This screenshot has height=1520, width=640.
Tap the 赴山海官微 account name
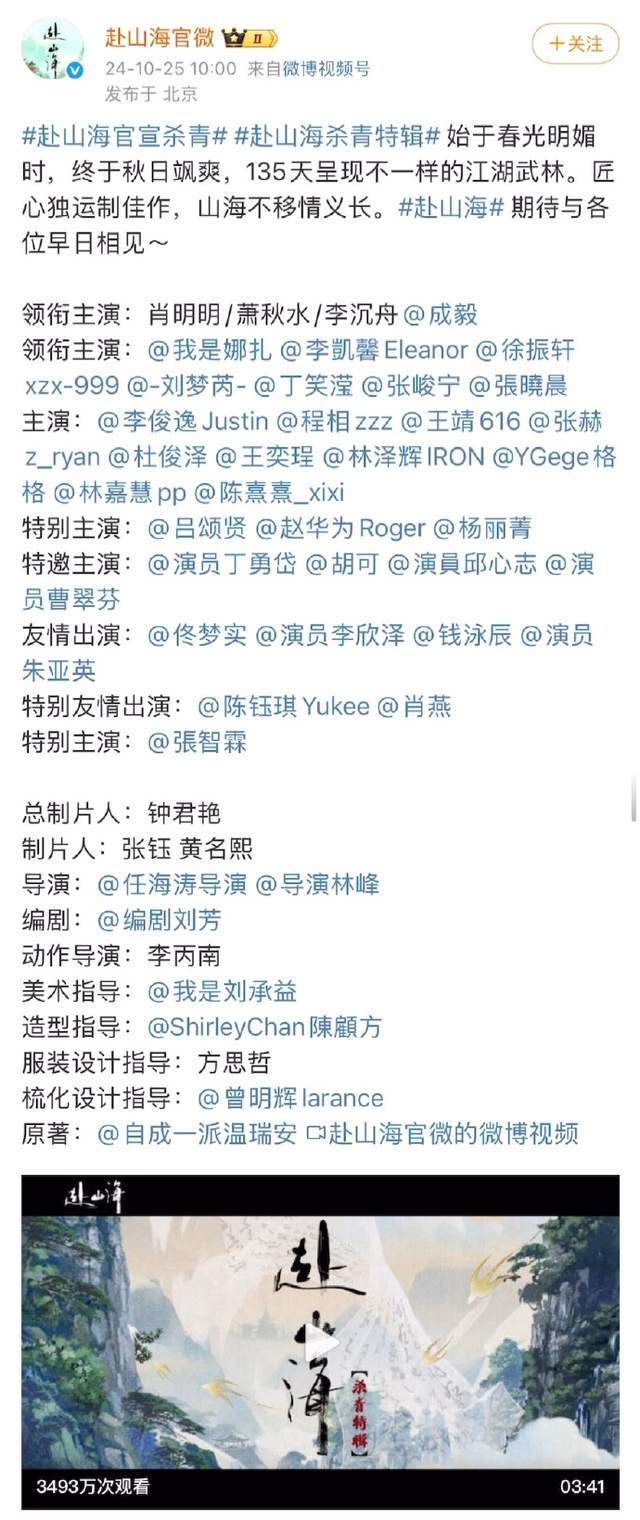(158, 38)
